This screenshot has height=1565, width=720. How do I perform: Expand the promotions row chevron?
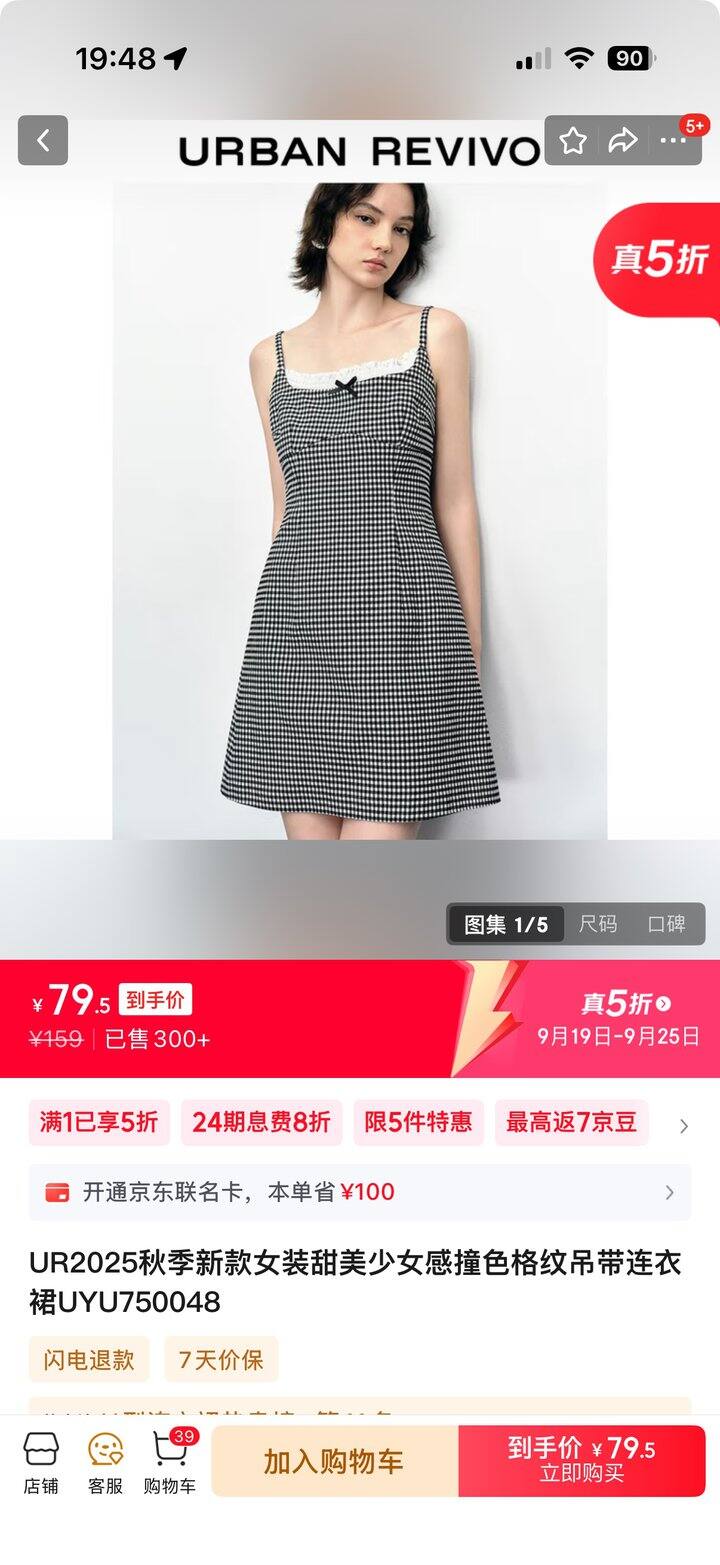(684, 1126)
